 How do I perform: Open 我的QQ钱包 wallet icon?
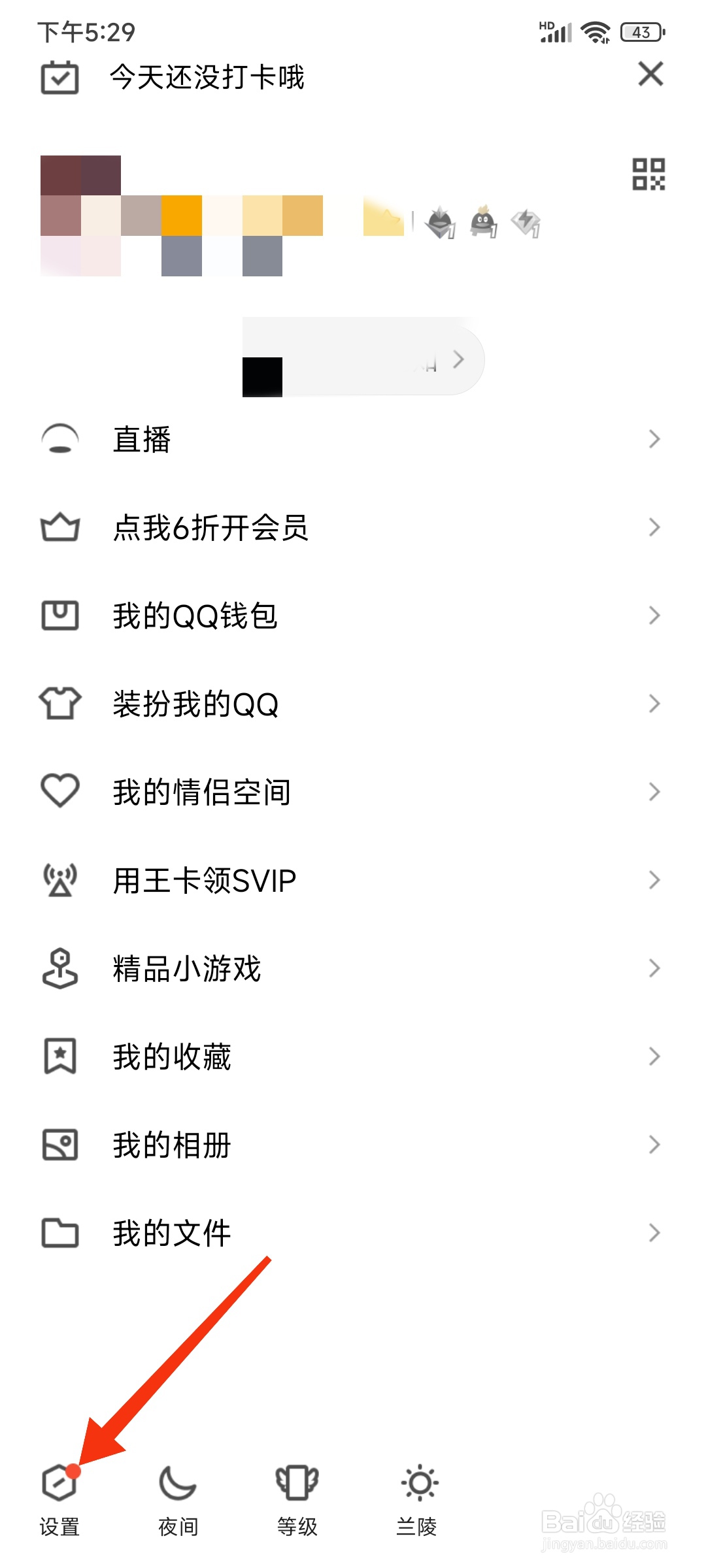point(59,615)
